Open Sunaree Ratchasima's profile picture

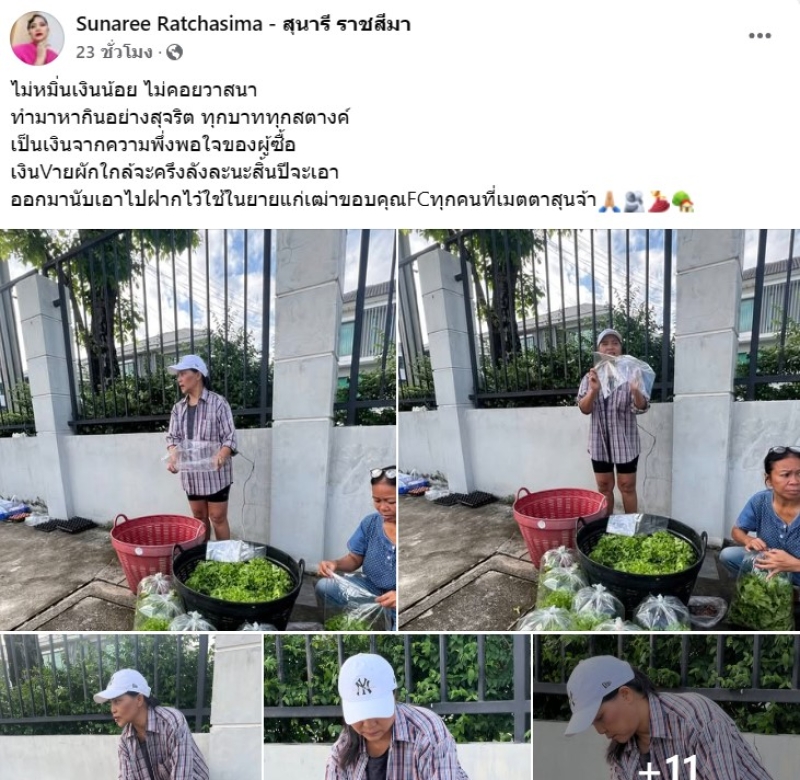click(x=37, y=38)
